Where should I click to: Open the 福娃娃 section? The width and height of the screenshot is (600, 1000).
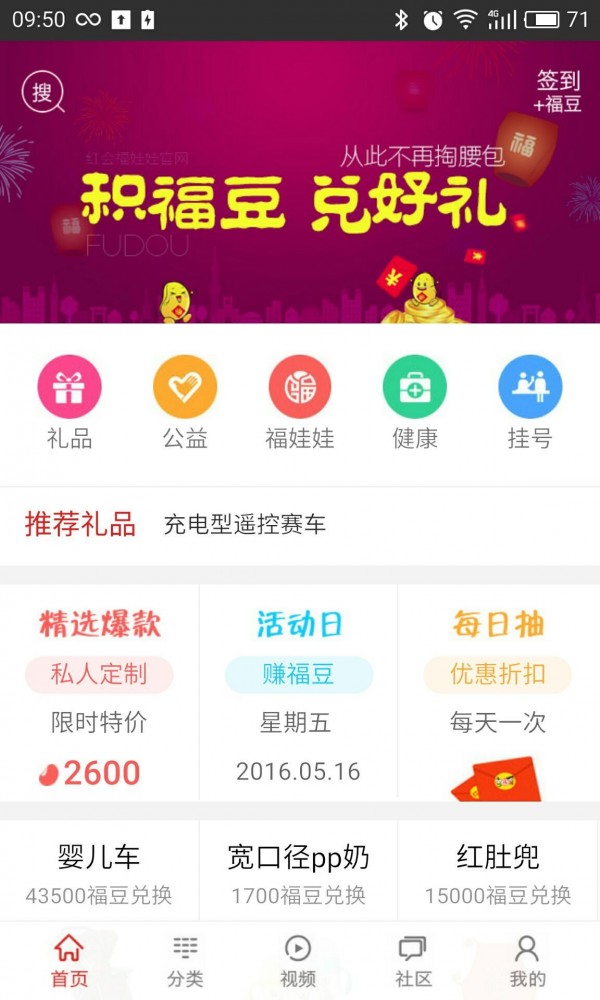(300, 402)
